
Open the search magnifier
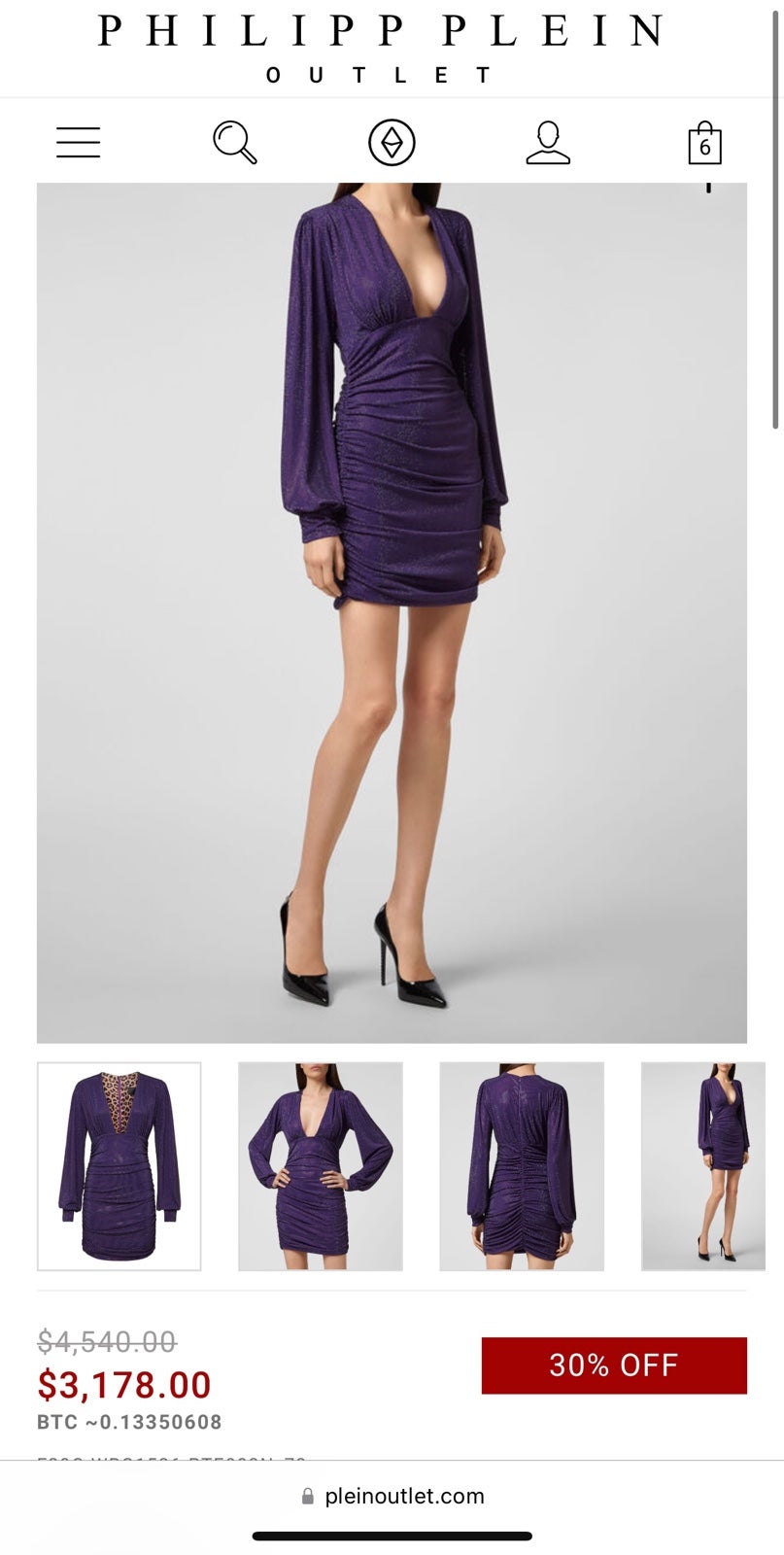(235, 143)
